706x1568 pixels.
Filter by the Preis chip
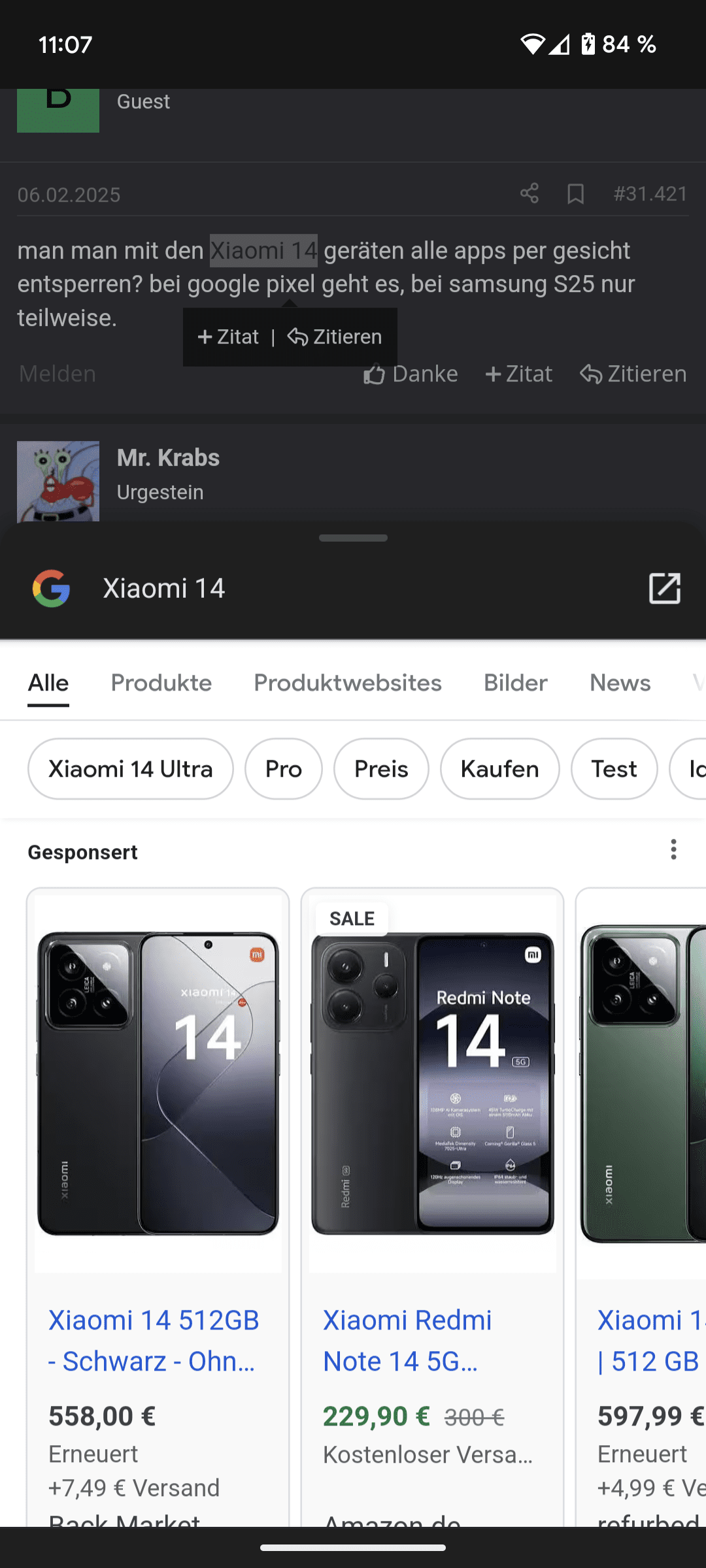(x=381, y=769)
